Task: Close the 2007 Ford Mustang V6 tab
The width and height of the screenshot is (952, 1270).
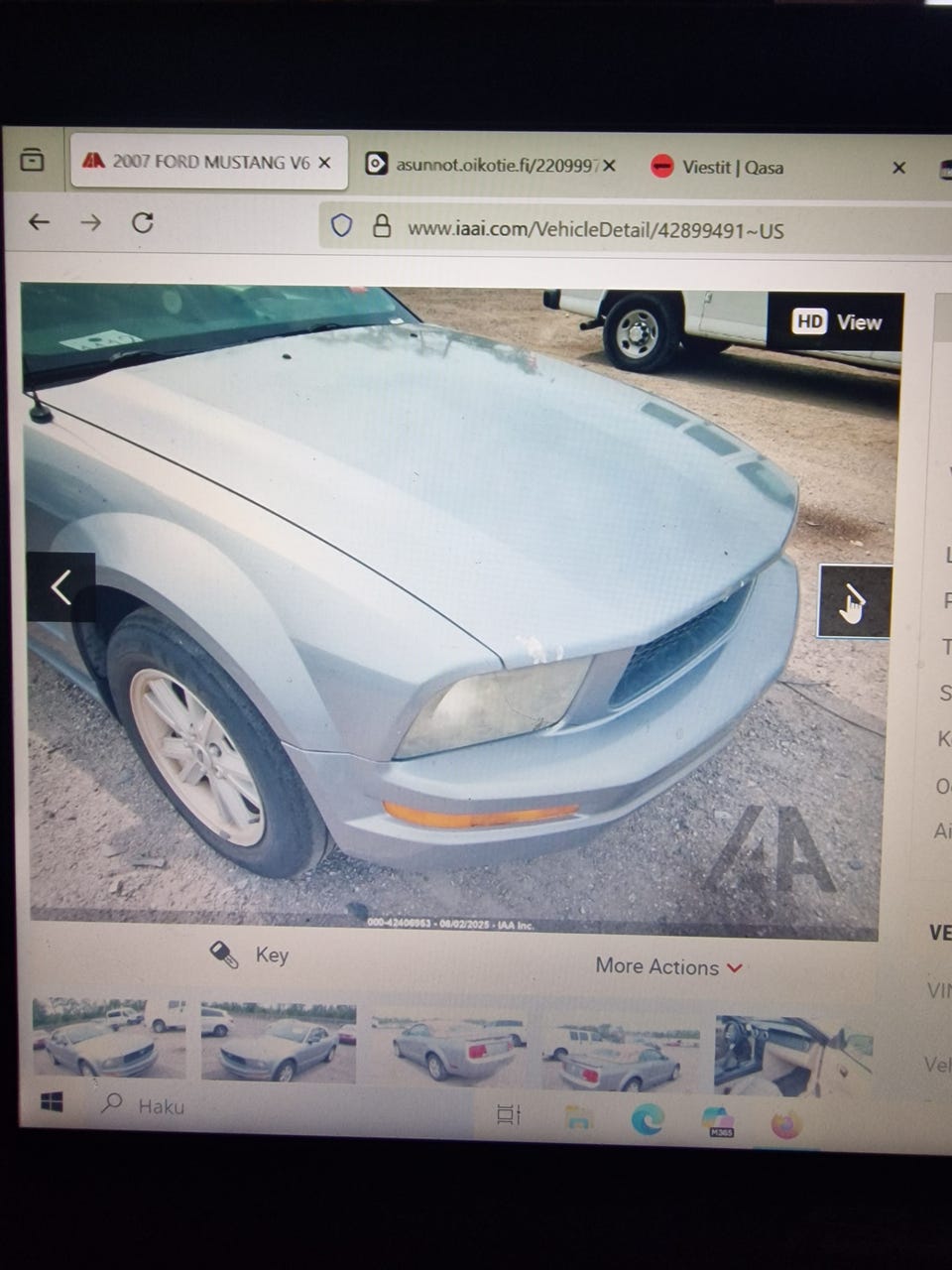Action: 324,163
